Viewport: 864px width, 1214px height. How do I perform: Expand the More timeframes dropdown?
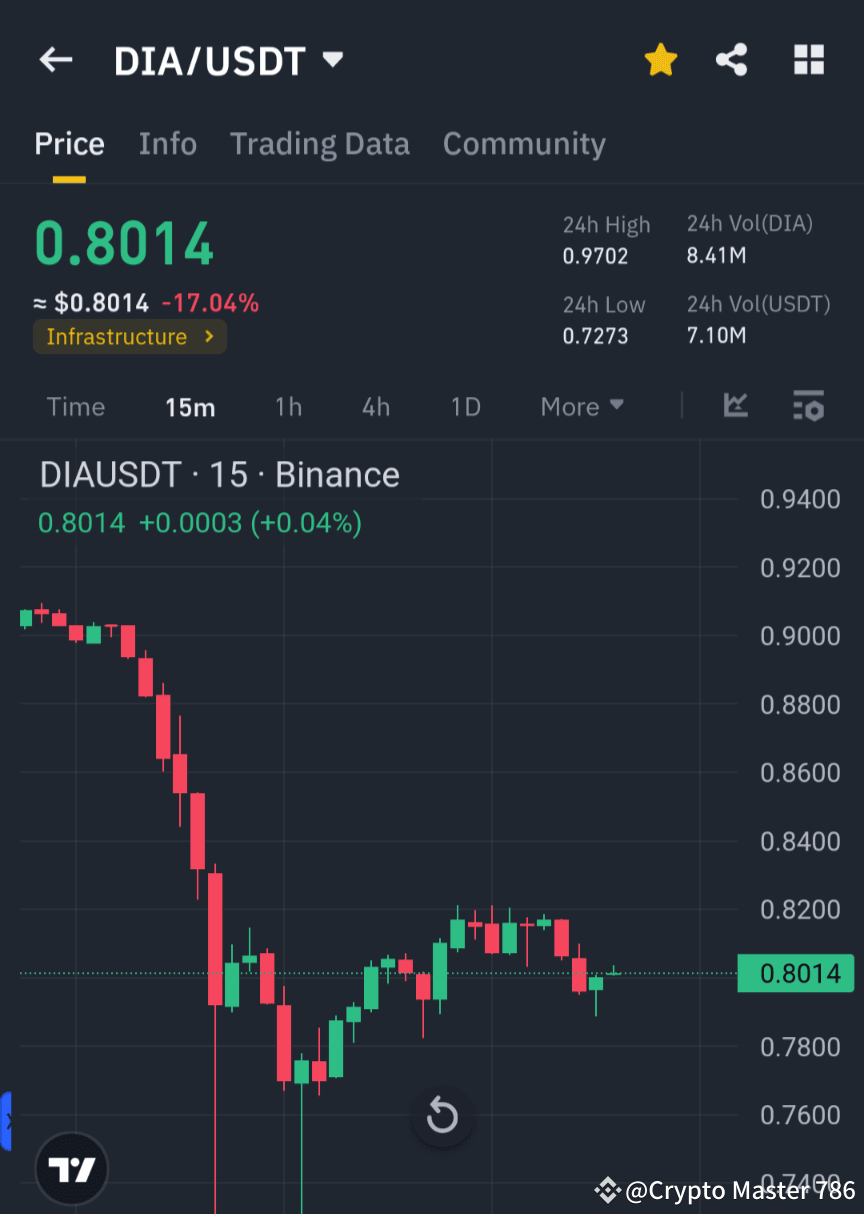pyautogui.click(x=581, y=406)
